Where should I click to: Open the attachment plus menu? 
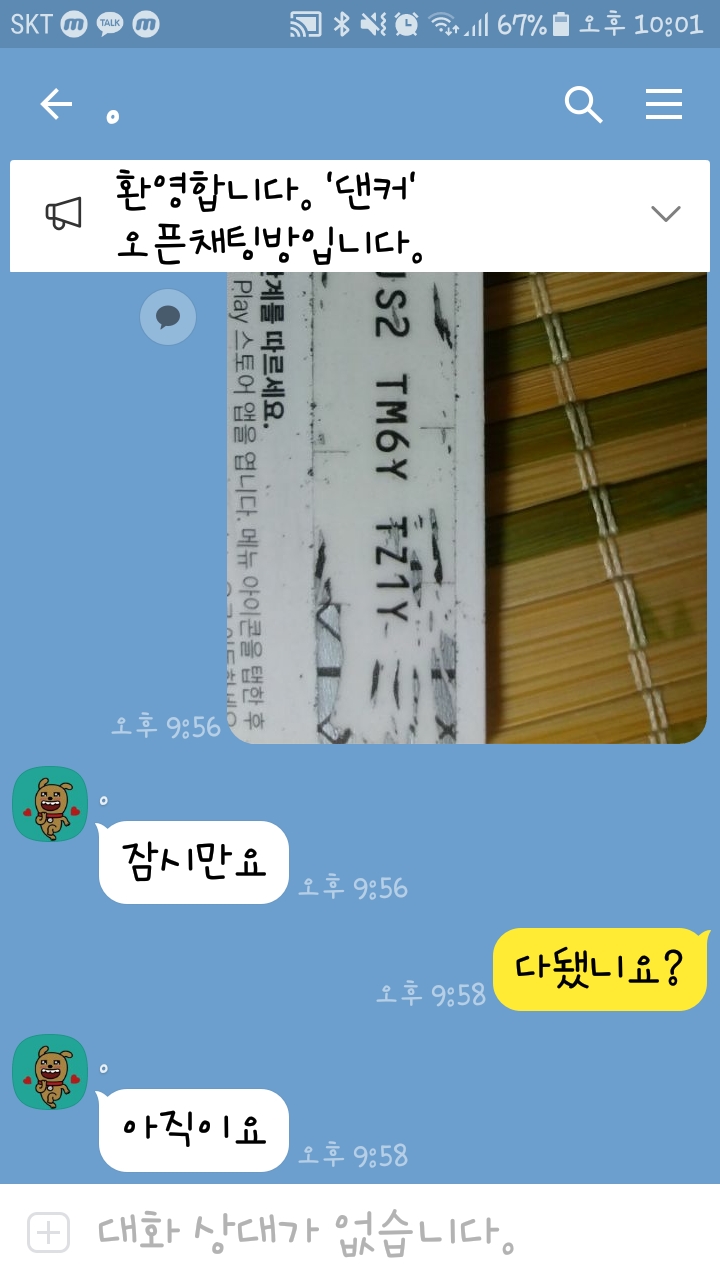[48, 1232]
